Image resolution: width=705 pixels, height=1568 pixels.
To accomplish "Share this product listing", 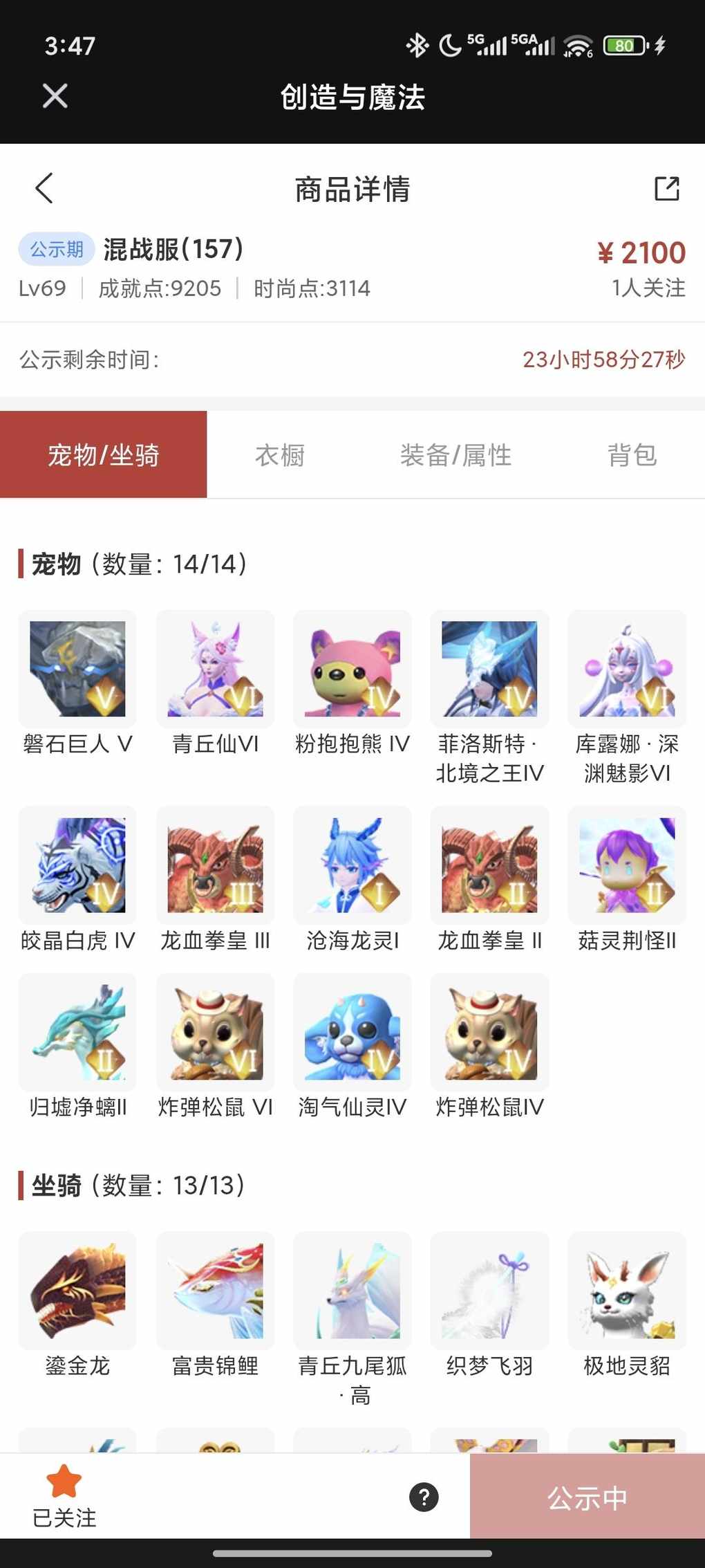I will tap(666, 188).
